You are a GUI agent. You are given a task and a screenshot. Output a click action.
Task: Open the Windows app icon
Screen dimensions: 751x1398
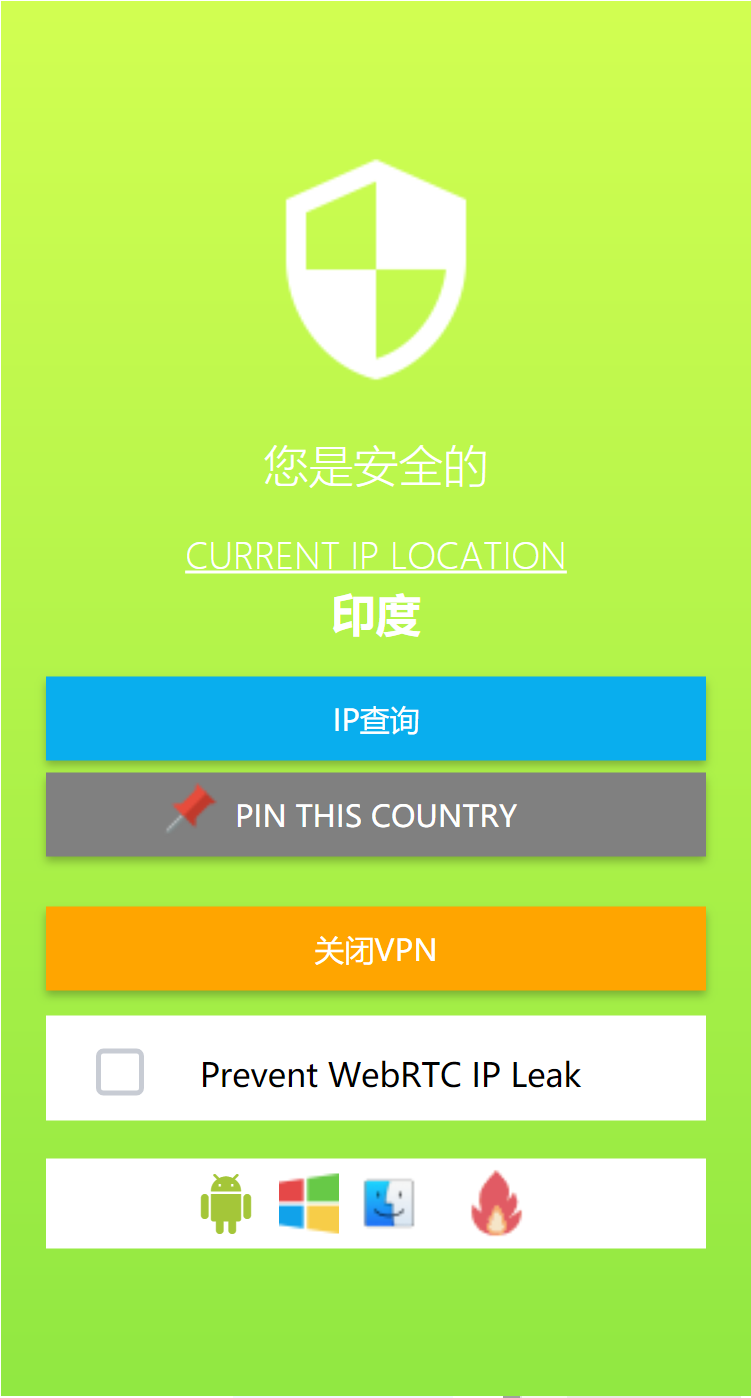pyautogui.click(x=309, y=1203)
